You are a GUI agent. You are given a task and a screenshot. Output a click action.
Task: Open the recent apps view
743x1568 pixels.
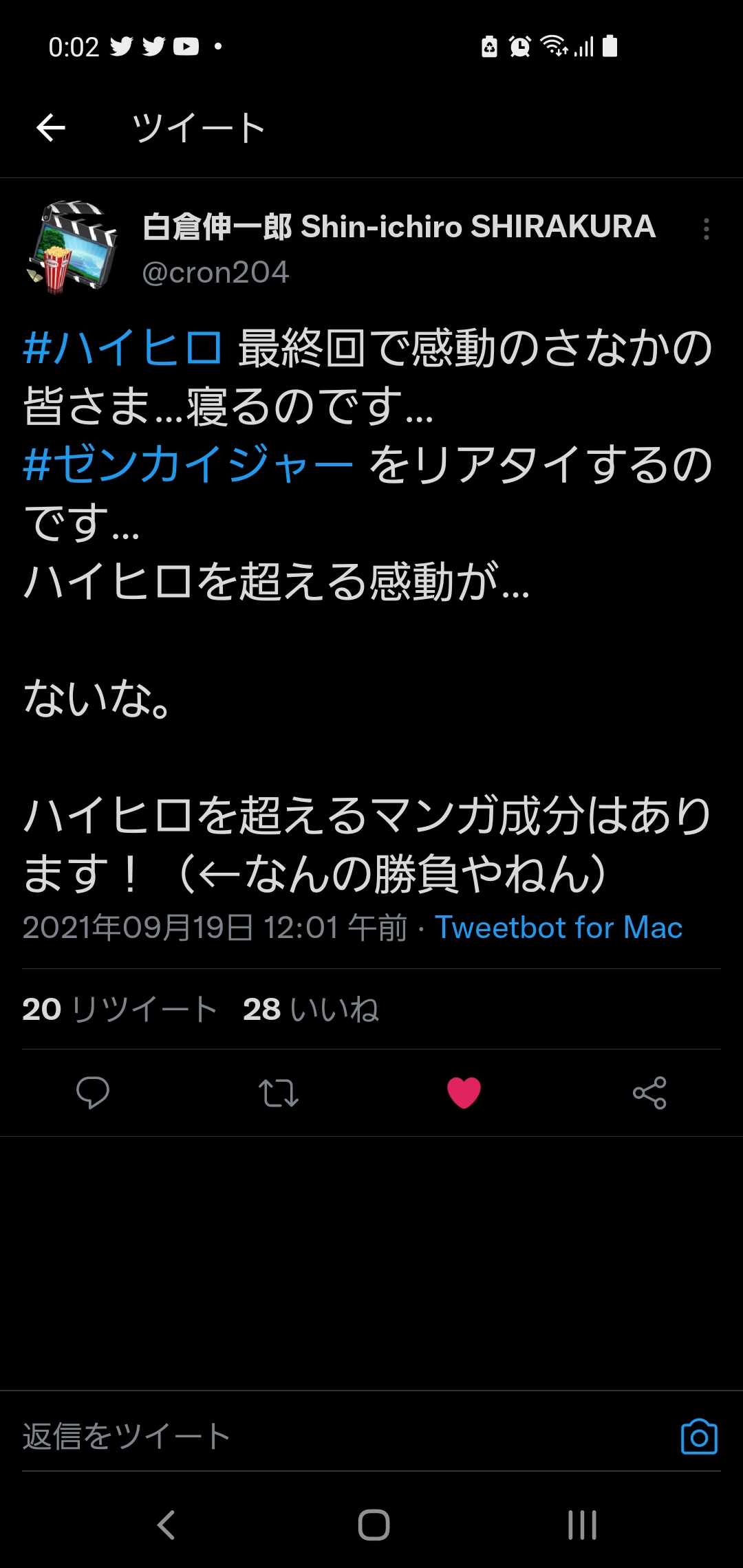click(x=582, y=1525)
